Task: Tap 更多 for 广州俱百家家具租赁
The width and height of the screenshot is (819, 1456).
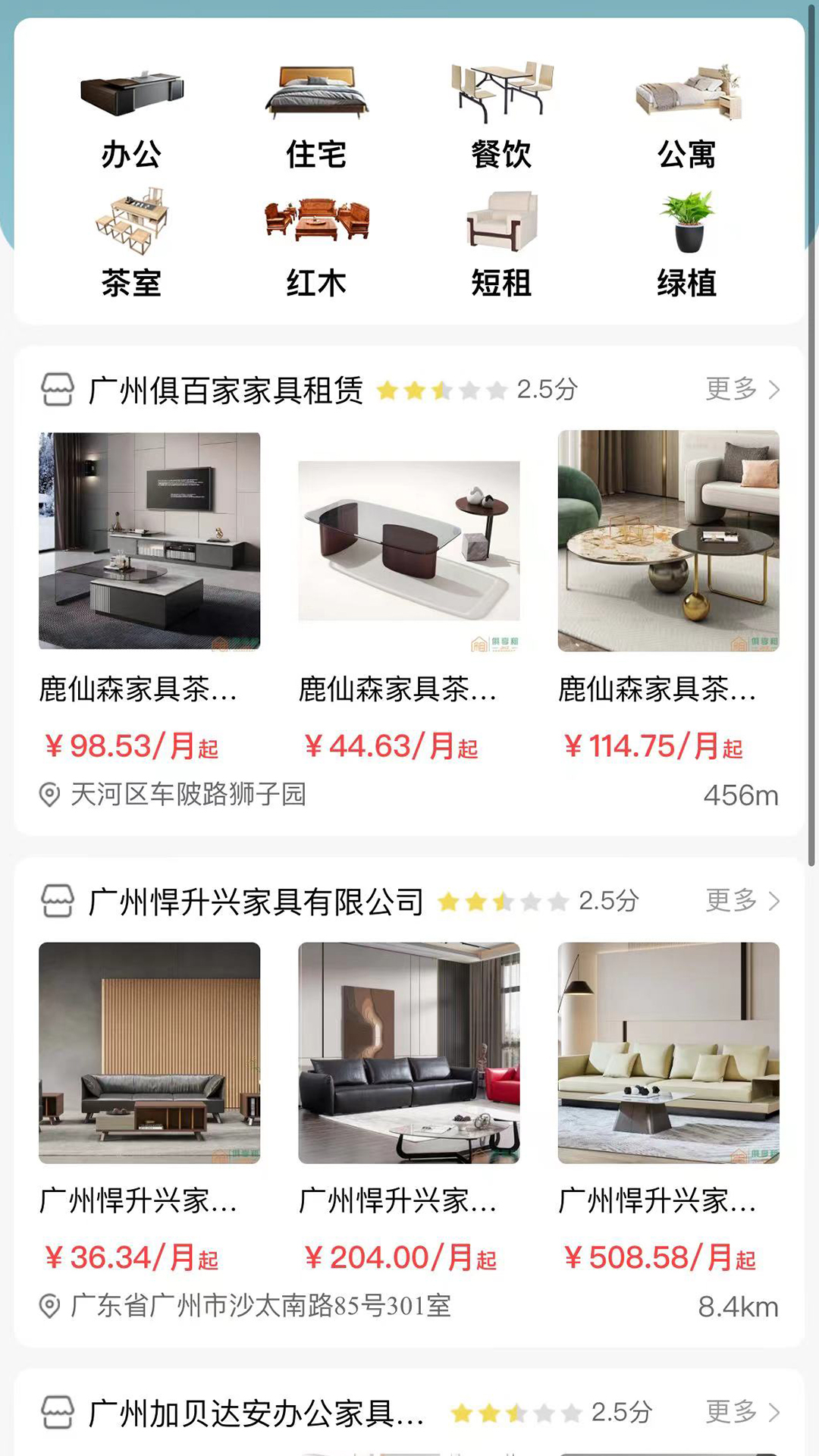Action: [x=742, y=389]
